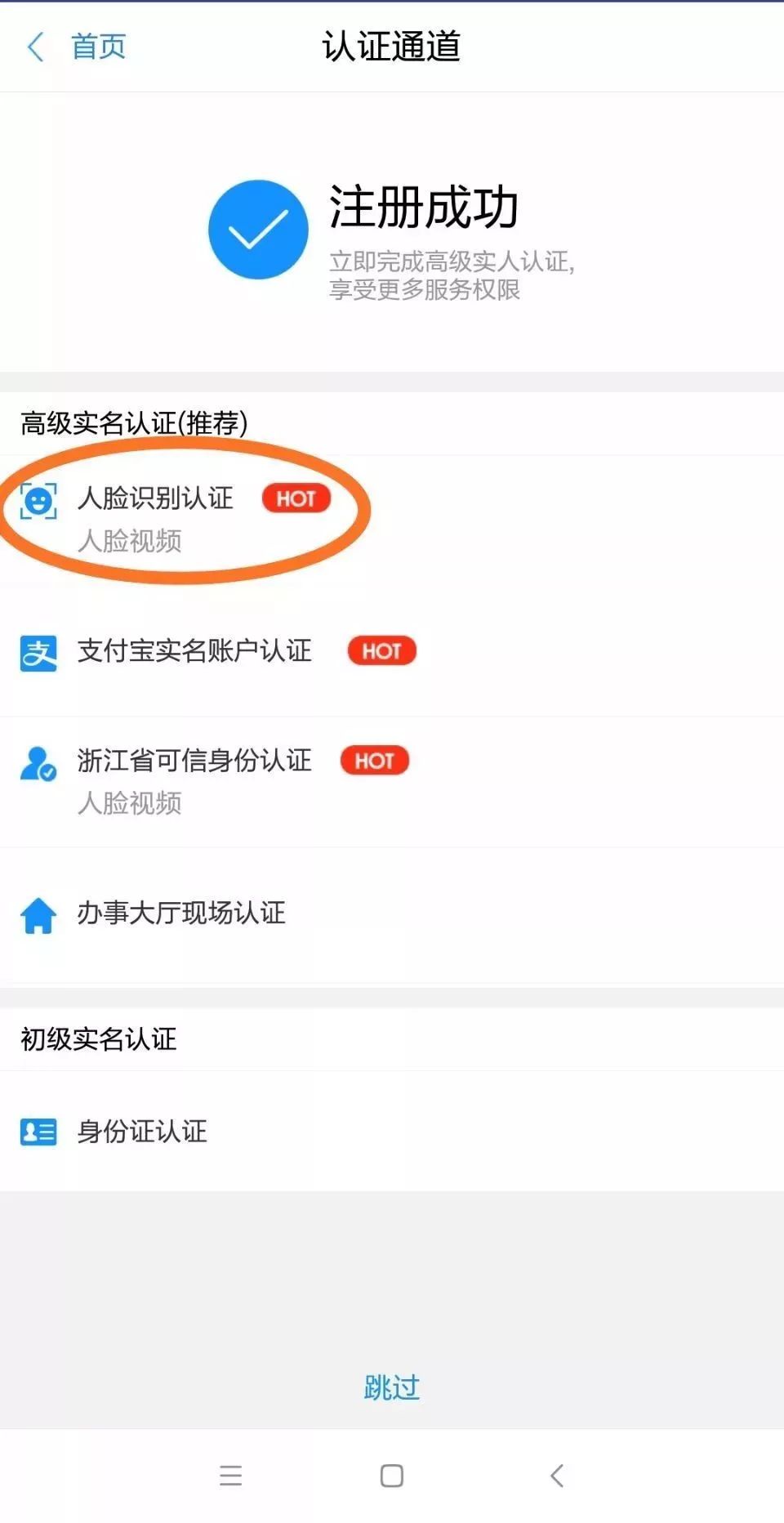Screen dimensions: 784x1523
Task: Open 身份证认证 under 初级实名认证
Action: click(392, 1131)
